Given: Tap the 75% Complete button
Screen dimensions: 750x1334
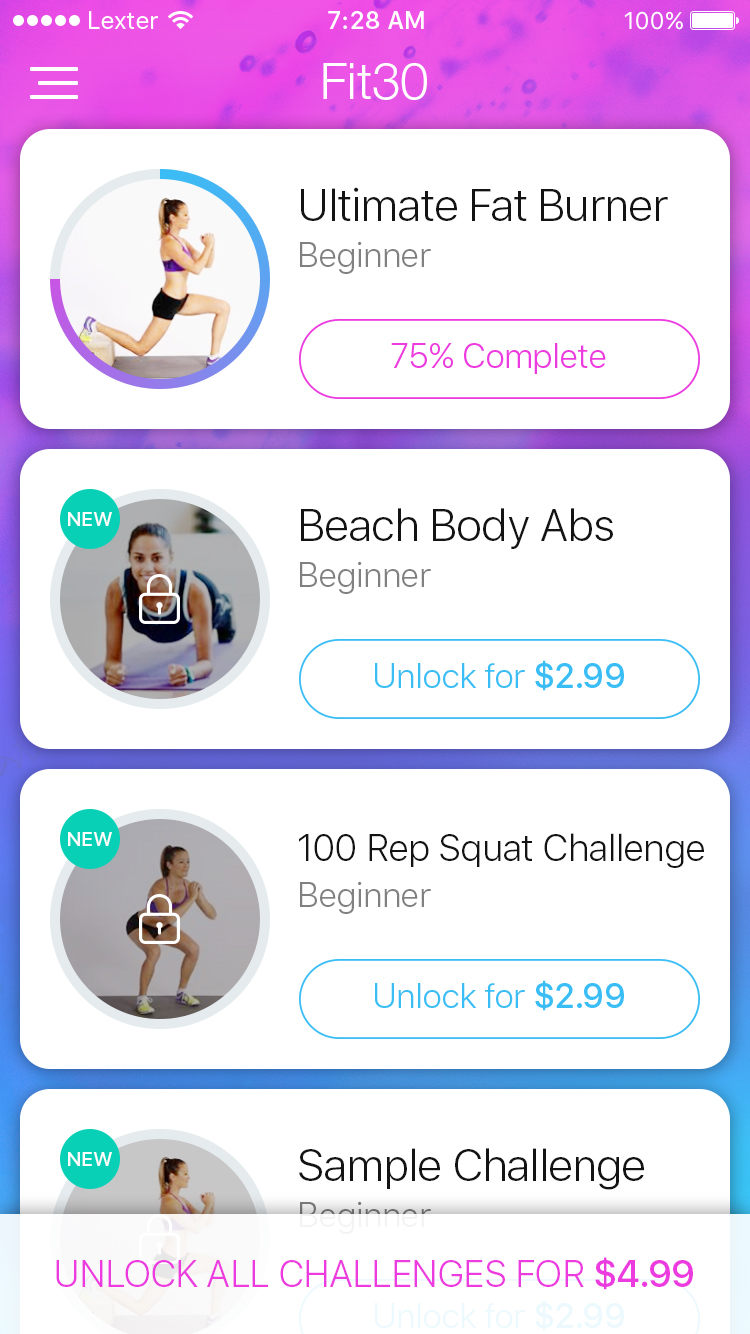Looking at the screenshot, I should click(498, 358).
